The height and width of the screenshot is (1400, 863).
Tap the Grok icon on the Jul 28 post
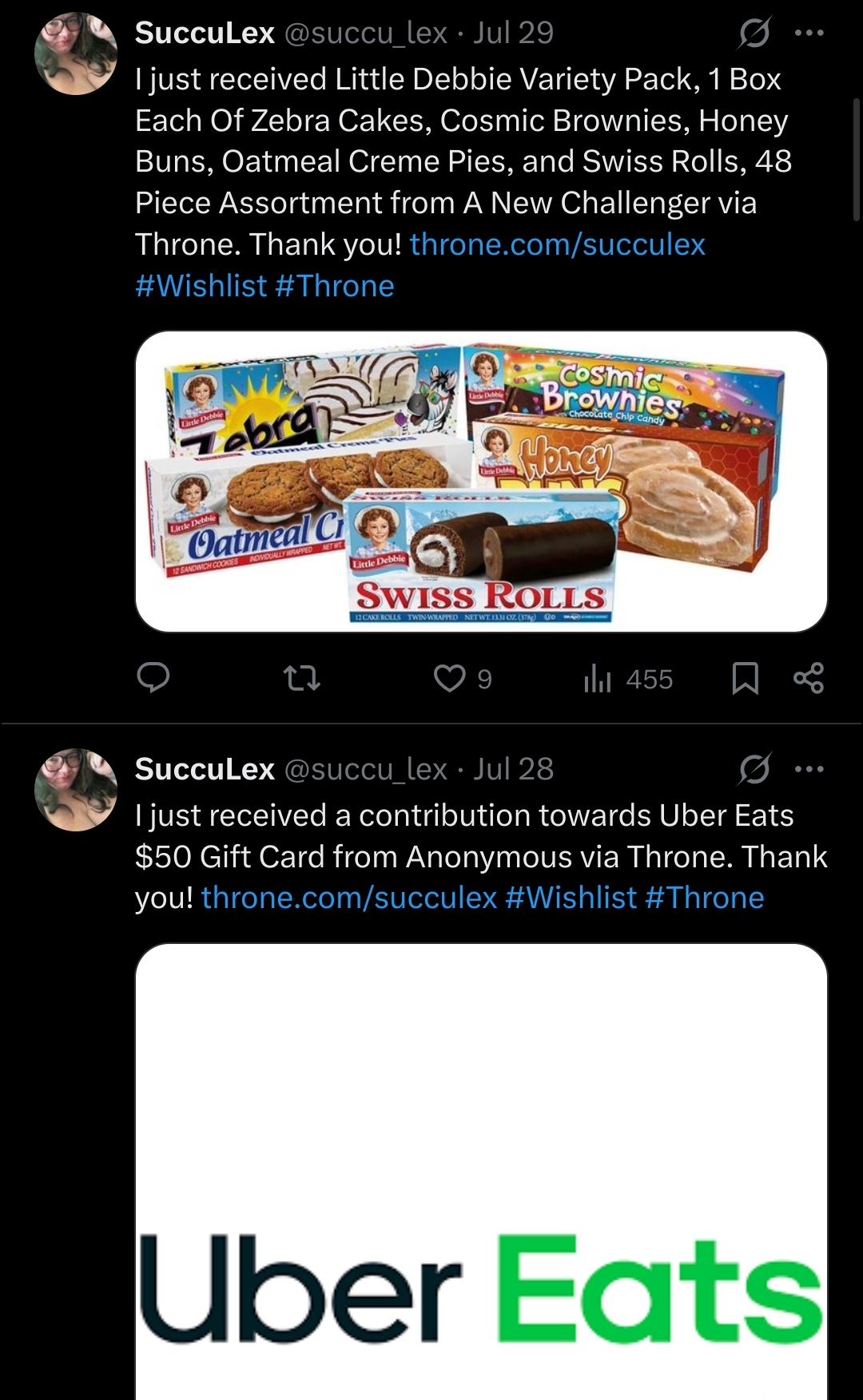click(x=754, y=770)
